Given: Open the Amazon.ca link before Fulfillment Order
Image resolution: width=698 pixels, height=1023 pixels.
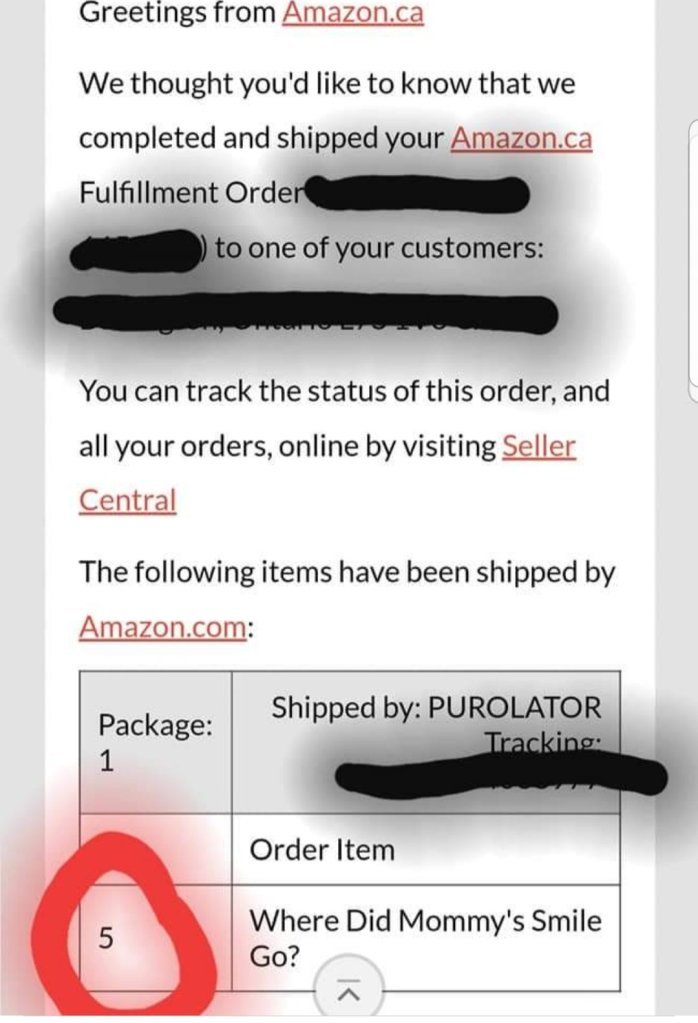Looking at the screenshot, I should tap(521, 139).
